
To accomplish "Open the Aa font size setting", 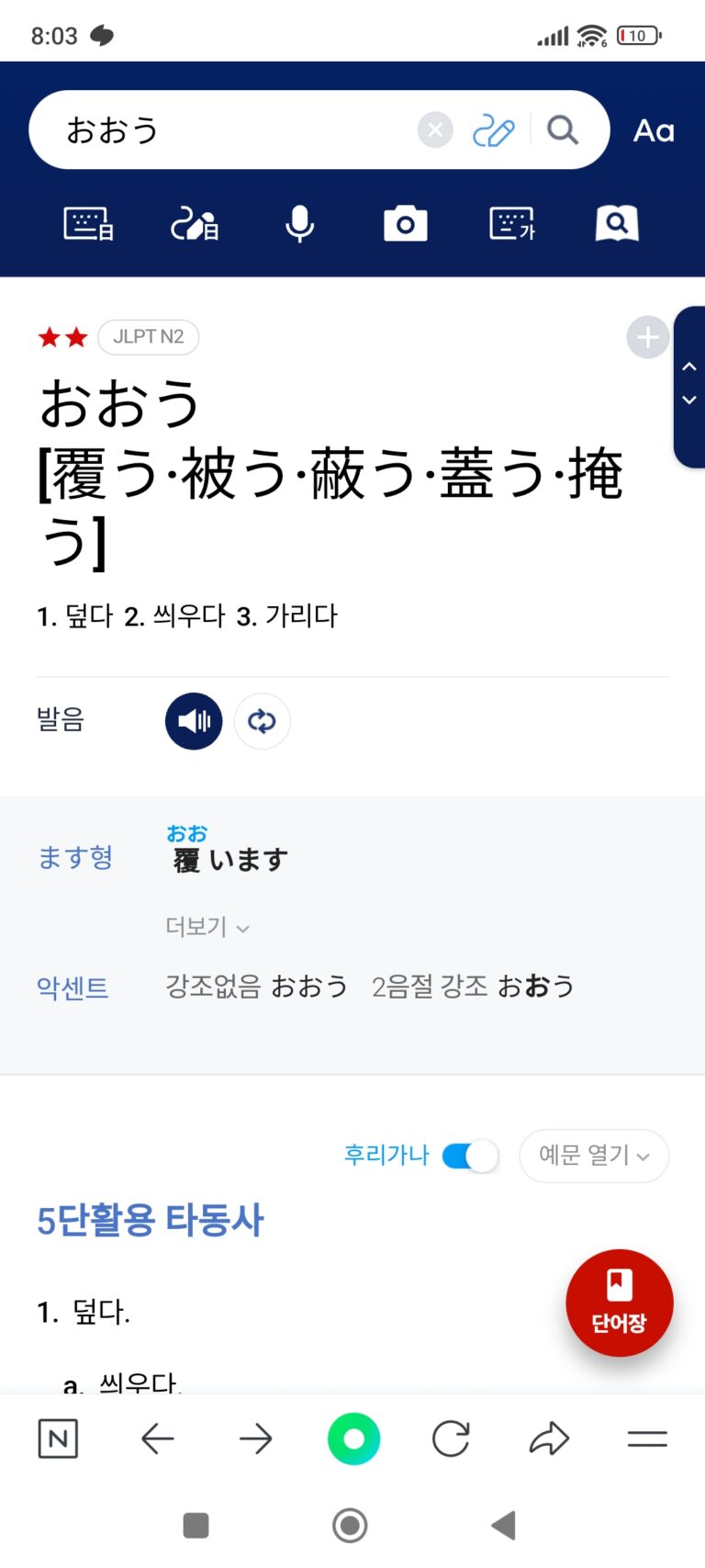I will 654,130.
